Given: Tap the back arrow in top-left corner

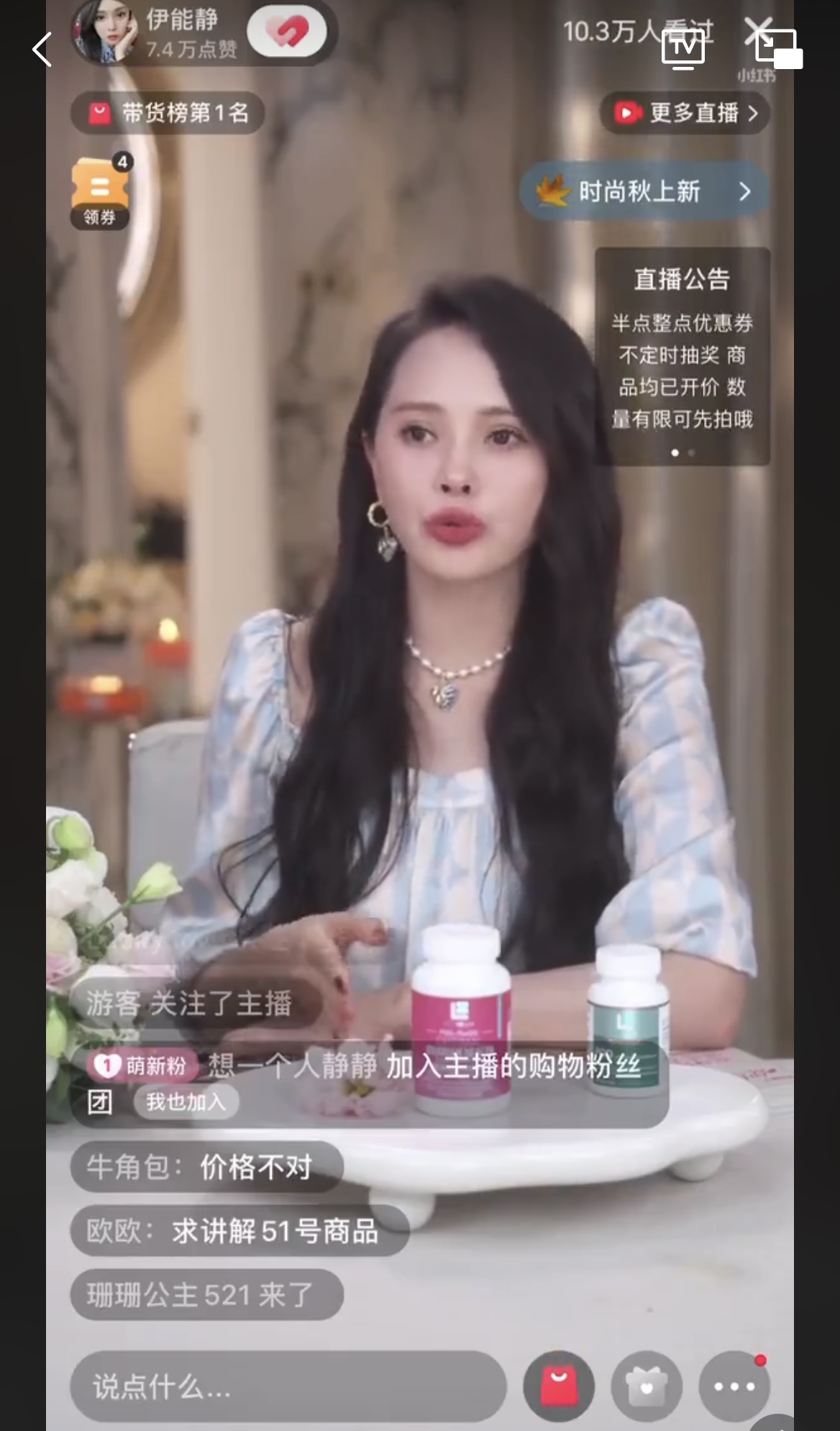Looking at the screenshot, I should (x=41, y=50).
